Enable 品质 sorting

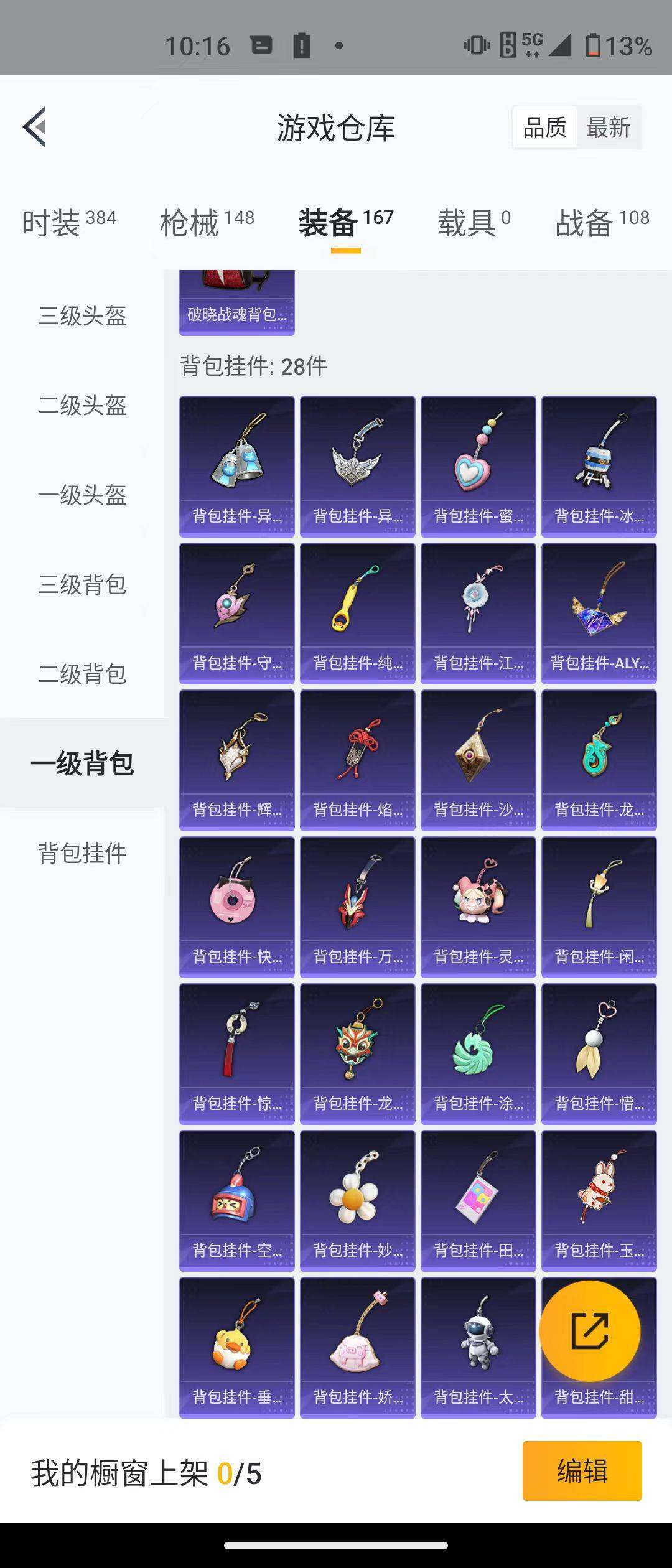(544, 127)
